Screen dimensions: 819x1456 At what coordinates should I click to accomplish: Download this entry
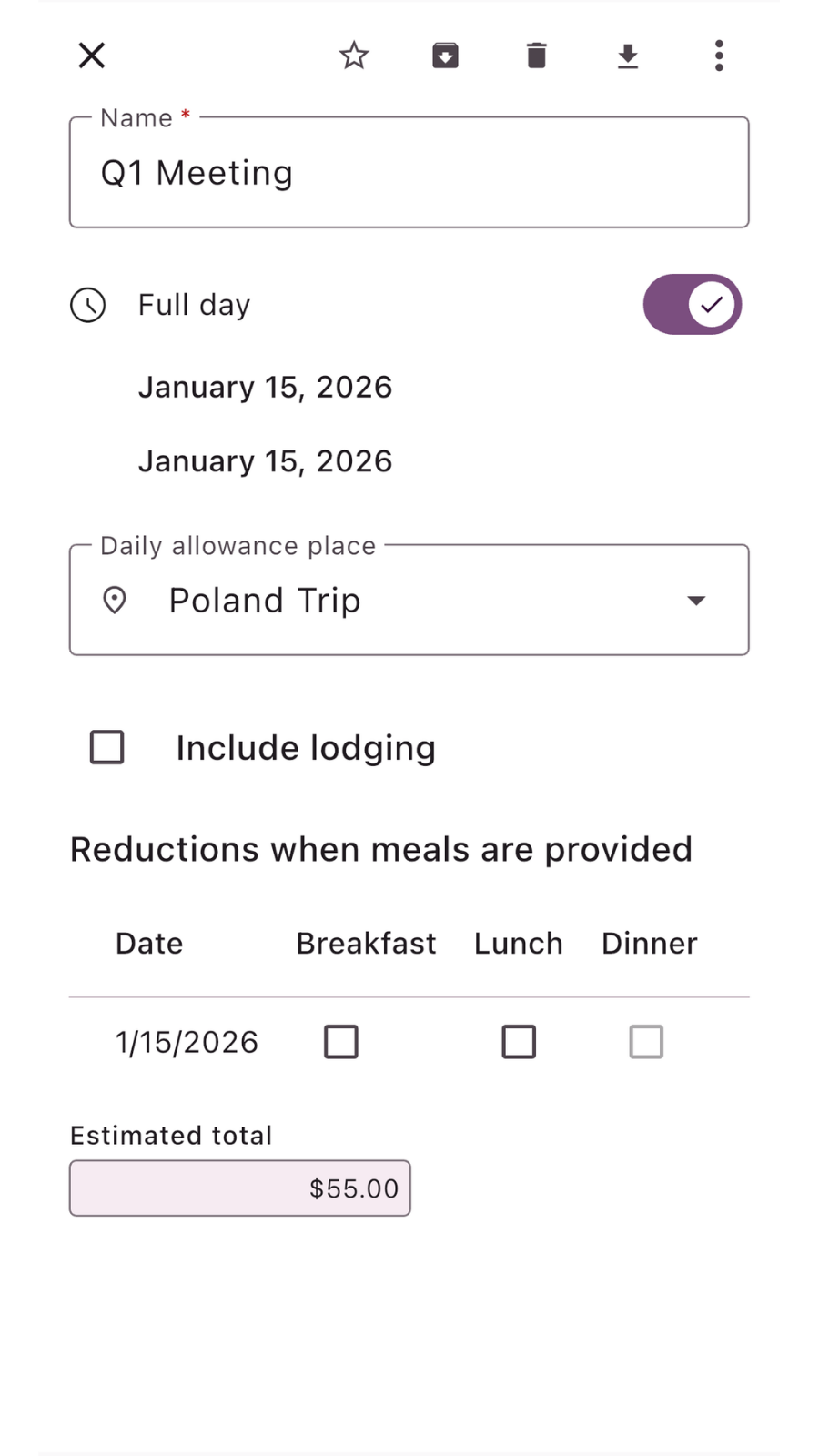tap(628, 56)
